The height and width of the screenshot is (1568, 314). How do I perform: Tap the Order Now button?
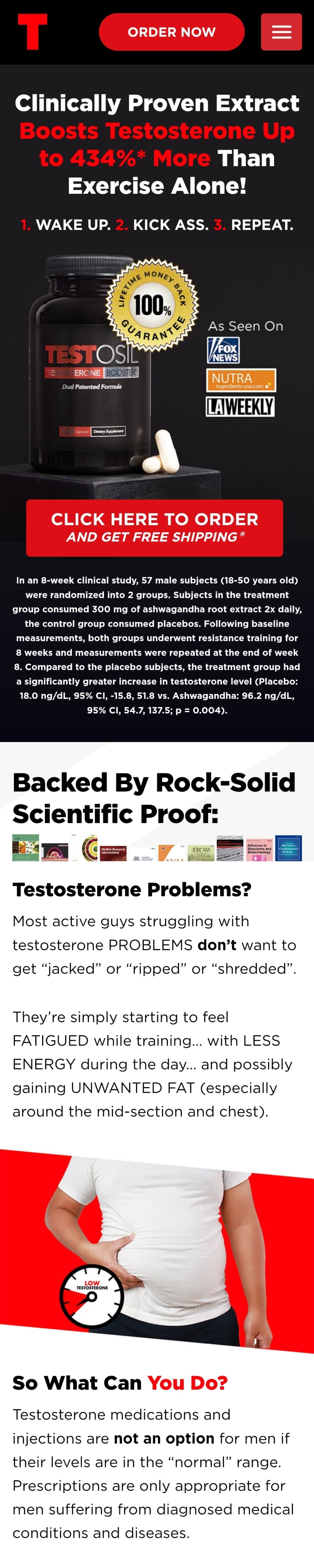coord(172,32)
